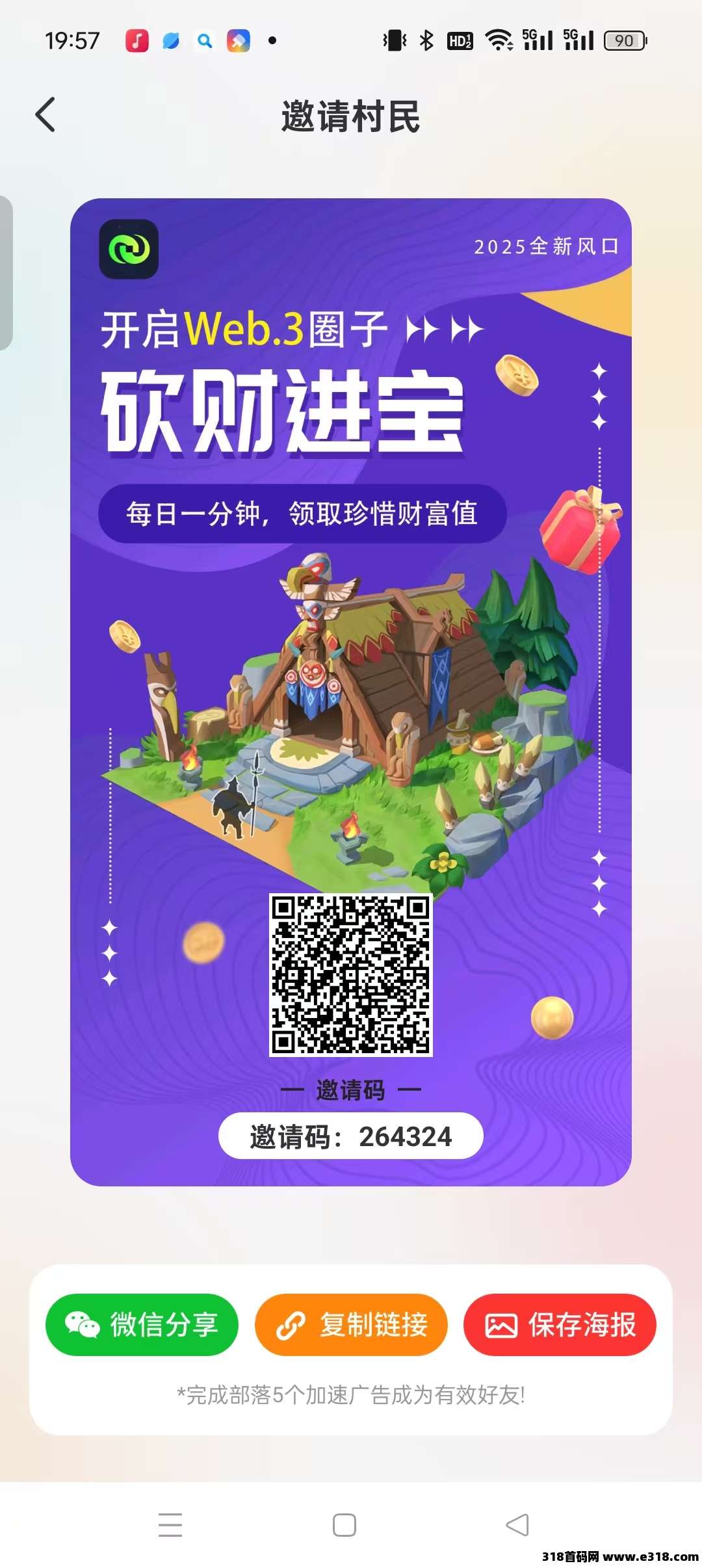Image resolution: width=702 pixels, height=1568 pixels.
Task: Open recent apps from the navigation bar
Action: click(170, 1524)
